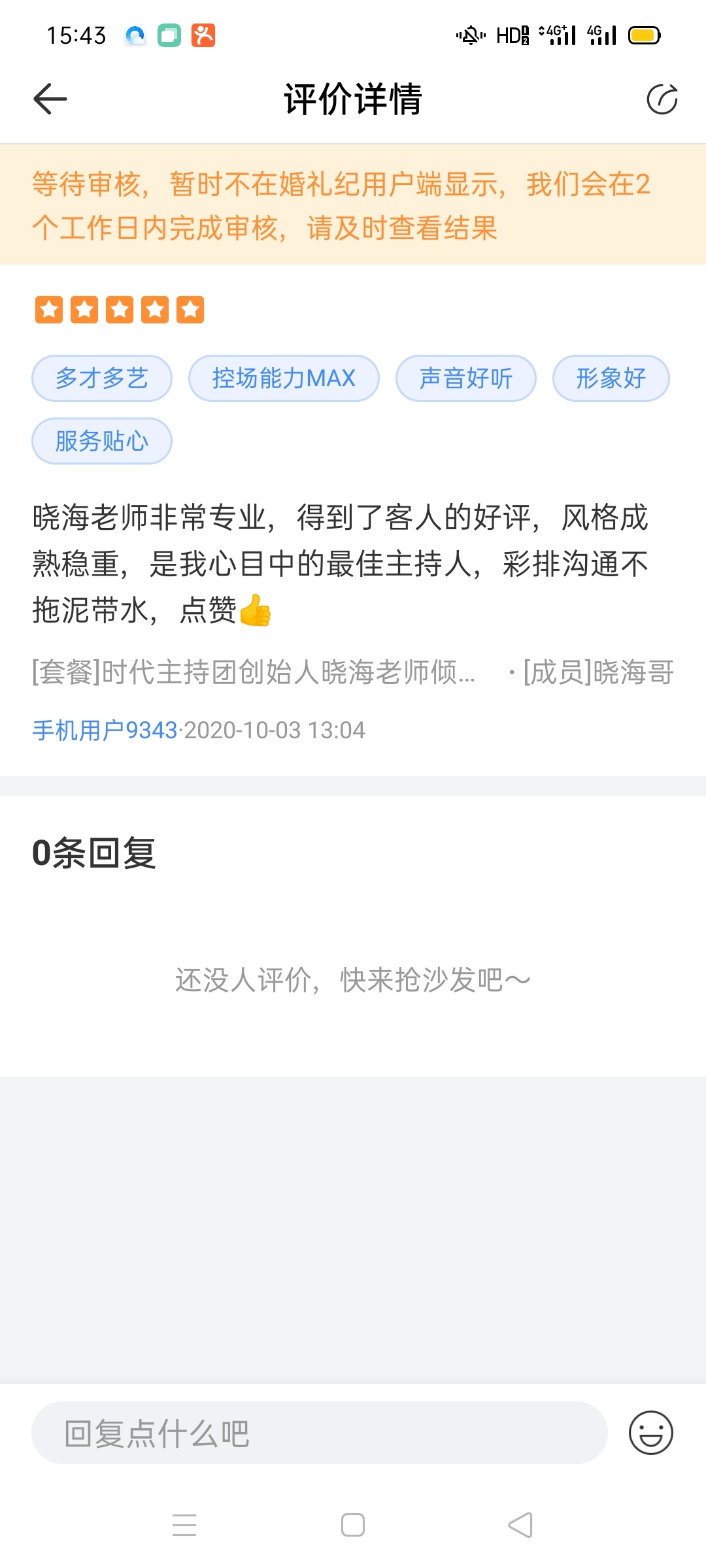Open the system recent apps menu
706x1568 pixels.
[184, 1525]
